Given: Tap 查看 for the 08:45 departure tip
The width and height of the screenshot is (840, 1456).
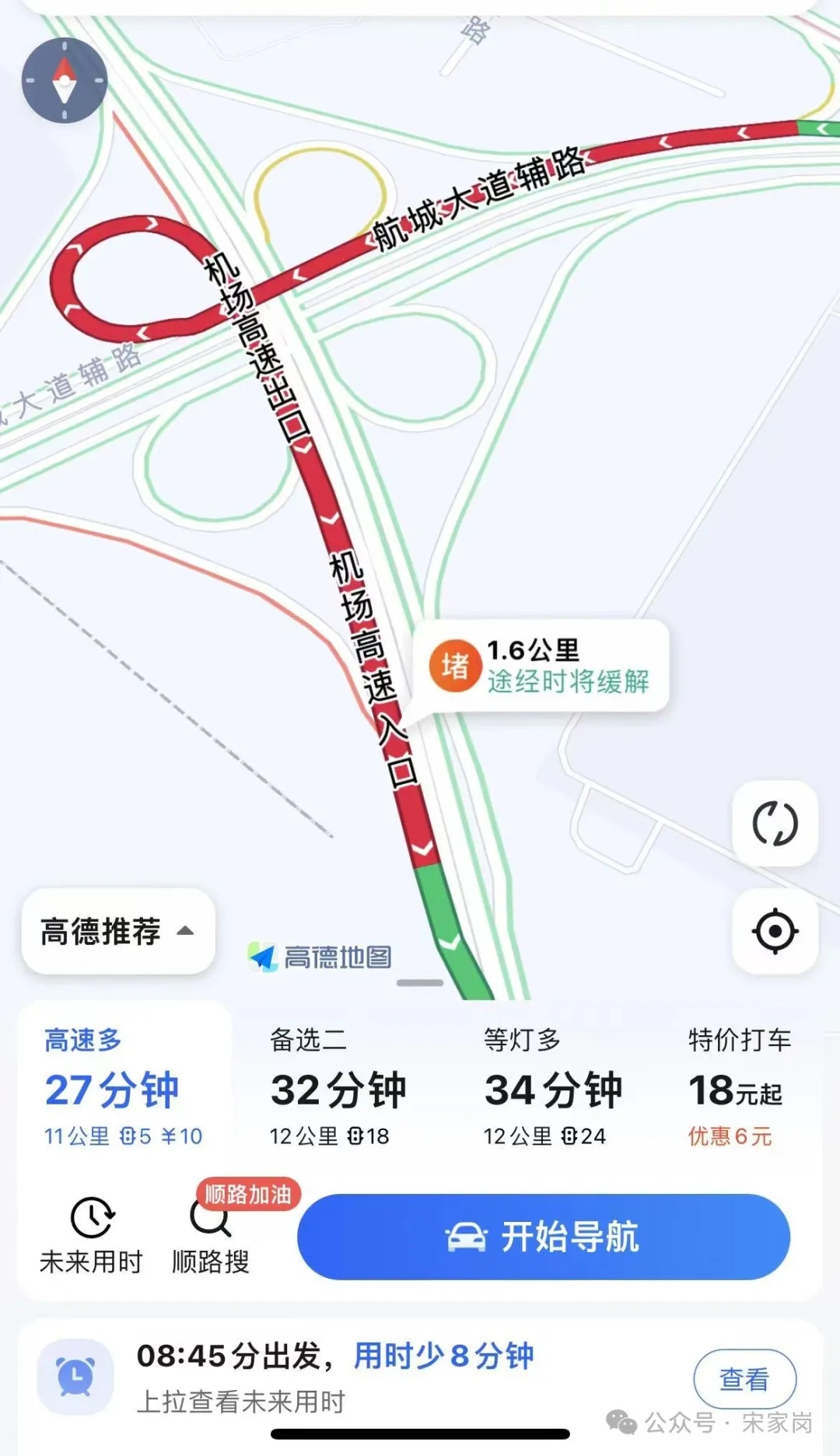Looking at the screenshot, I should pos(744,1379).
